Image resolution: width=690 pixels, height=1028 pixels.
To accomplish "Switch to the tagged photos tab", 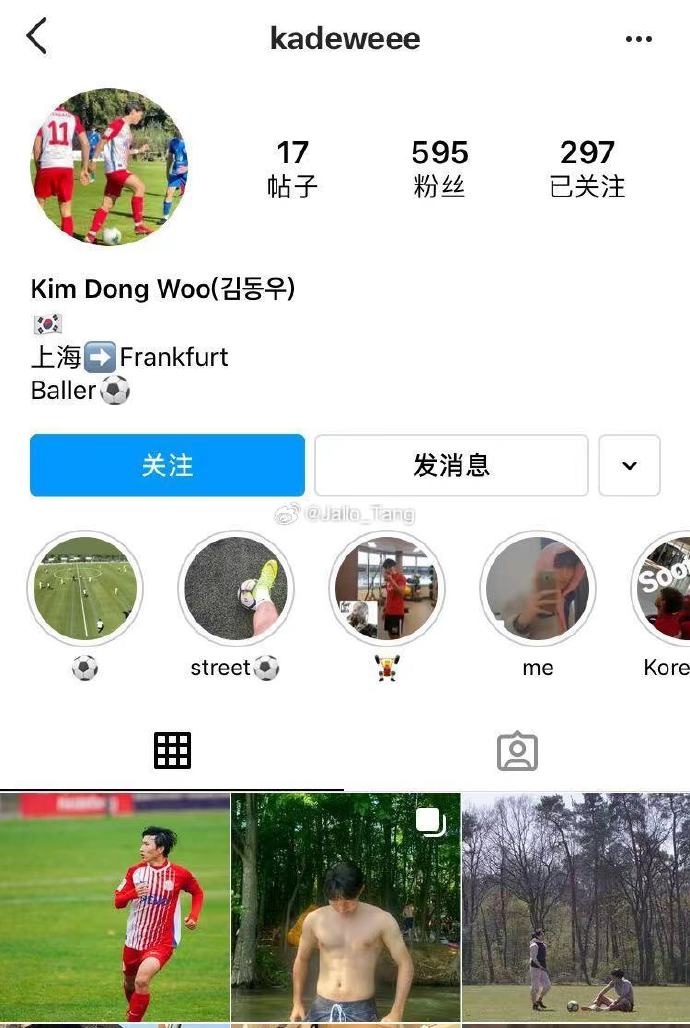I will tap(517, 751).
